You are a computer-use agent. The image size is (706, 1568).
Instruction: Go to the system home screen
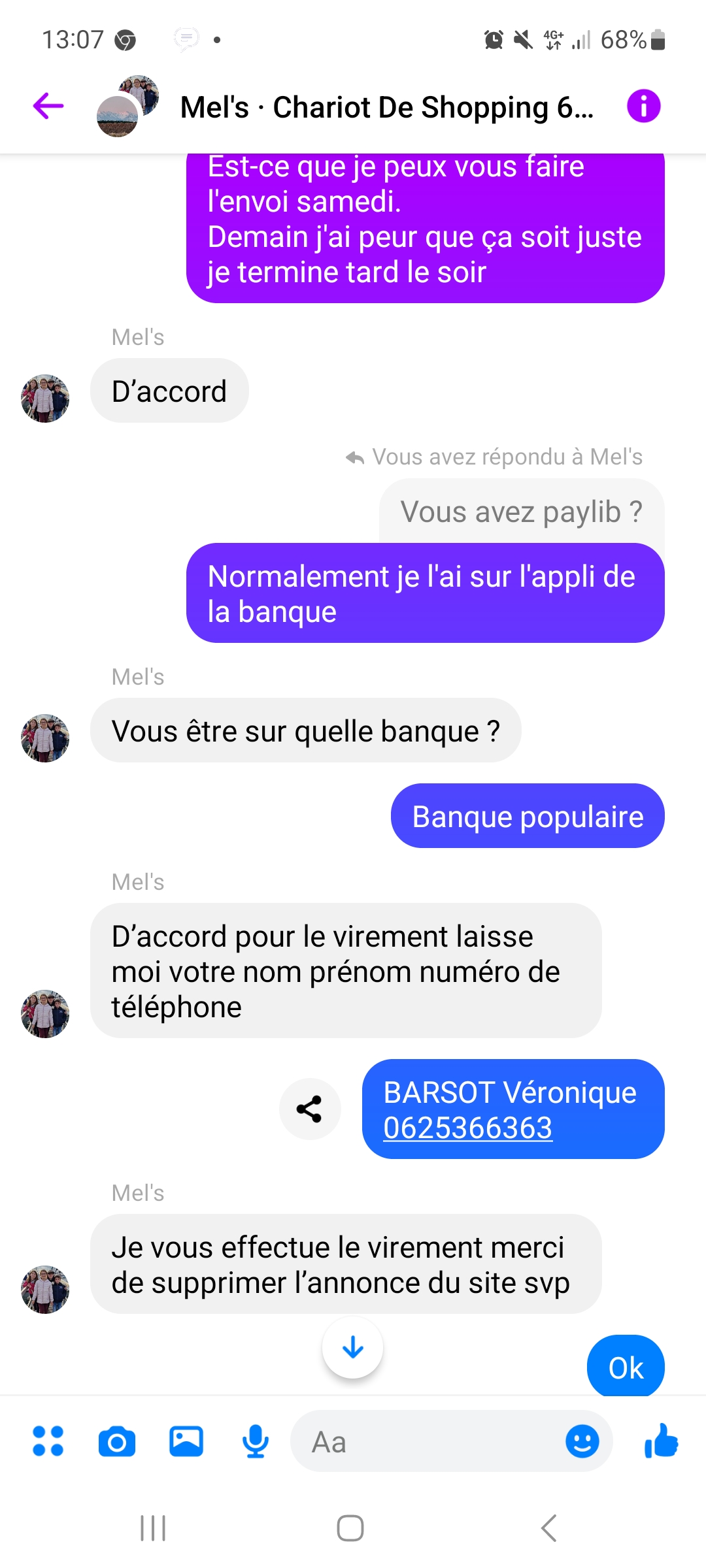click(x=350, y=1528)
